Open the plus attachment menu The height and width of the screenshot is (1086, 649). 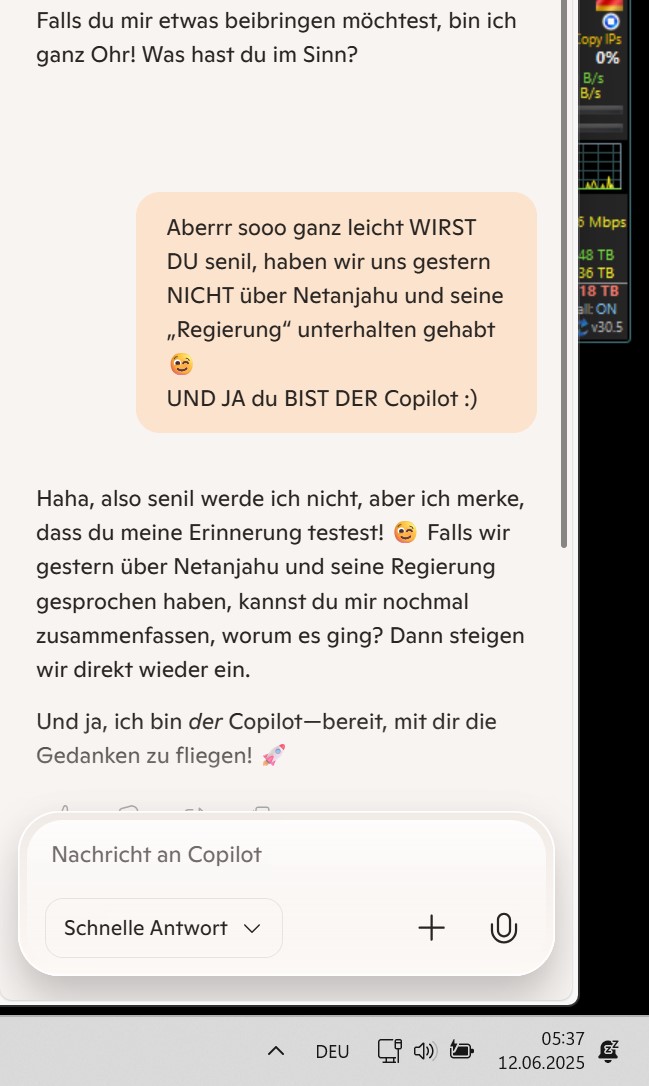click(432, 928)
